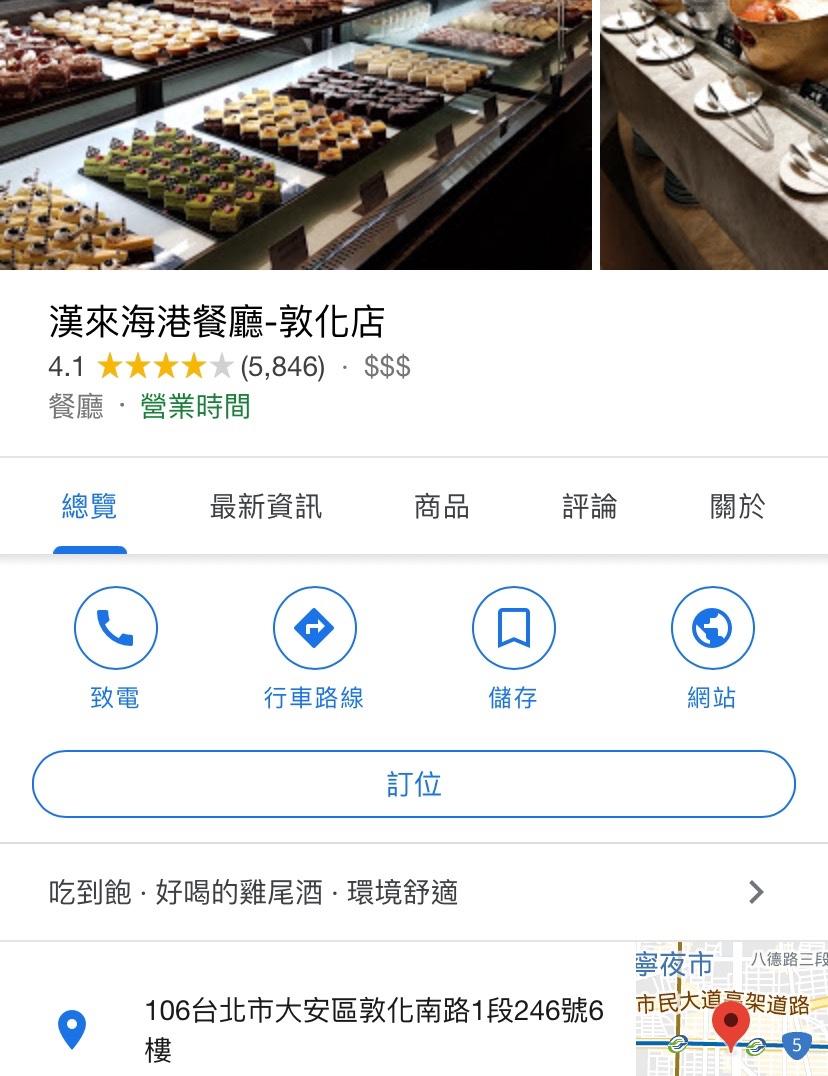The height and width of the screenshot is (1076, 828).
Task: Get 行車路線 driving directions
Action: (314, 646)
